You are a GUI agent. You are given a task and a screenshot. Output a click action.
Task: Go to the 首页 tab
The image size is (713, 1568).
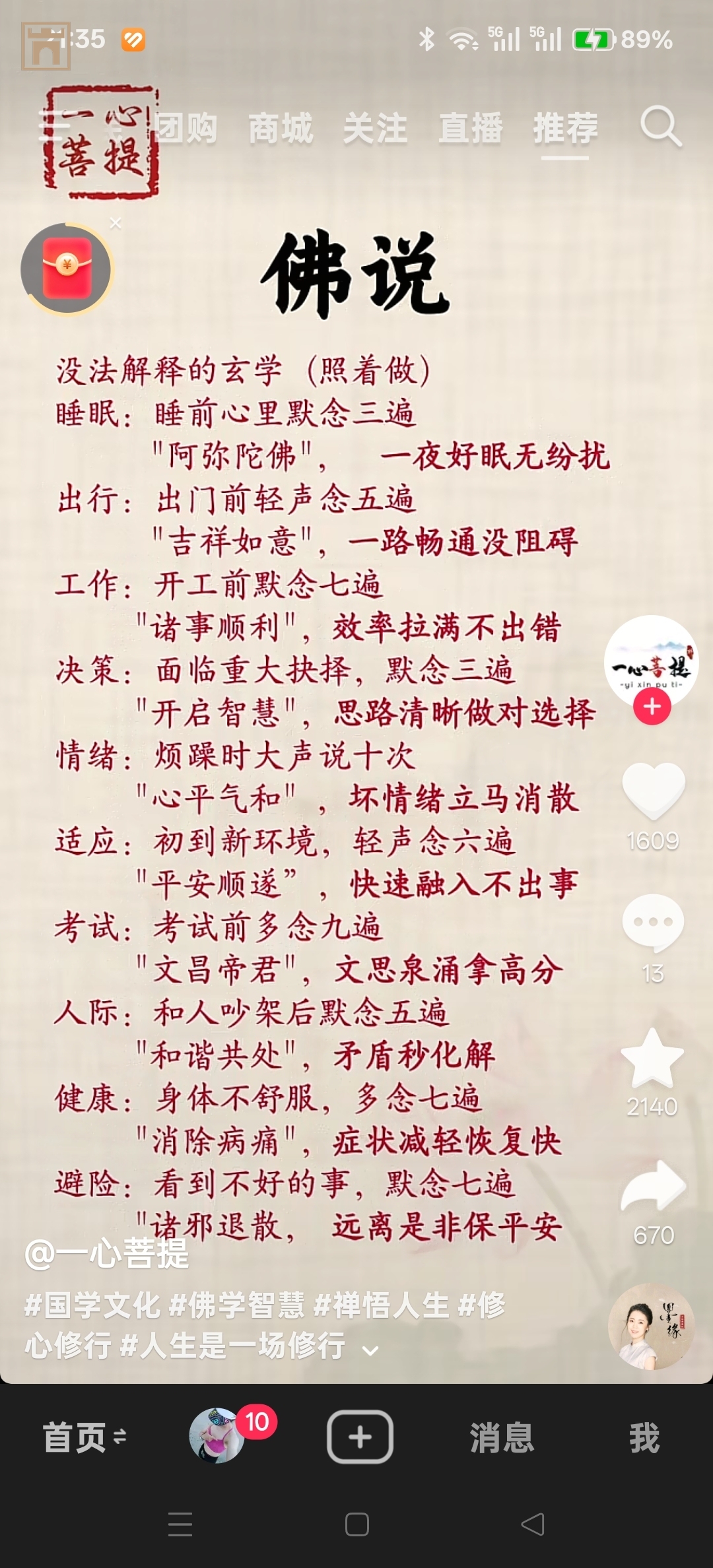click(x=75, y=1437)
